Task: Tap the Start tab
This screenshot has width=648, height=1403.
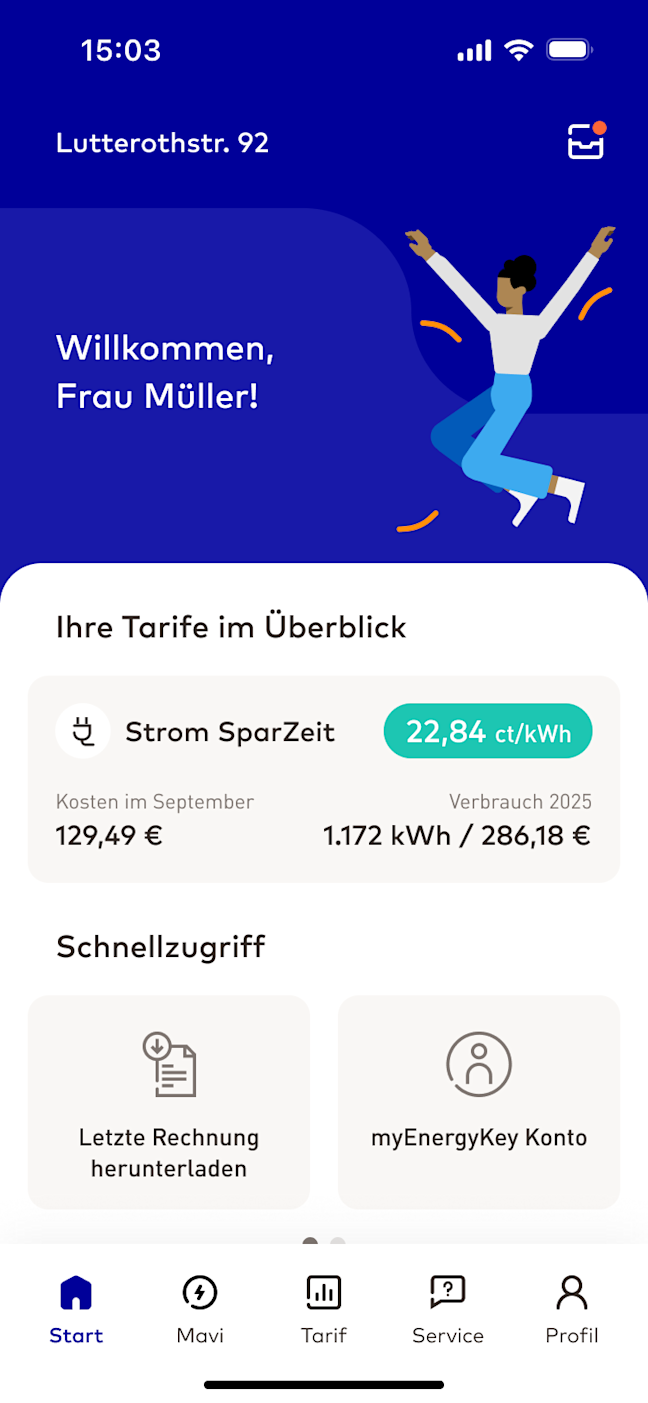Action: click(x=76, y=1309)
